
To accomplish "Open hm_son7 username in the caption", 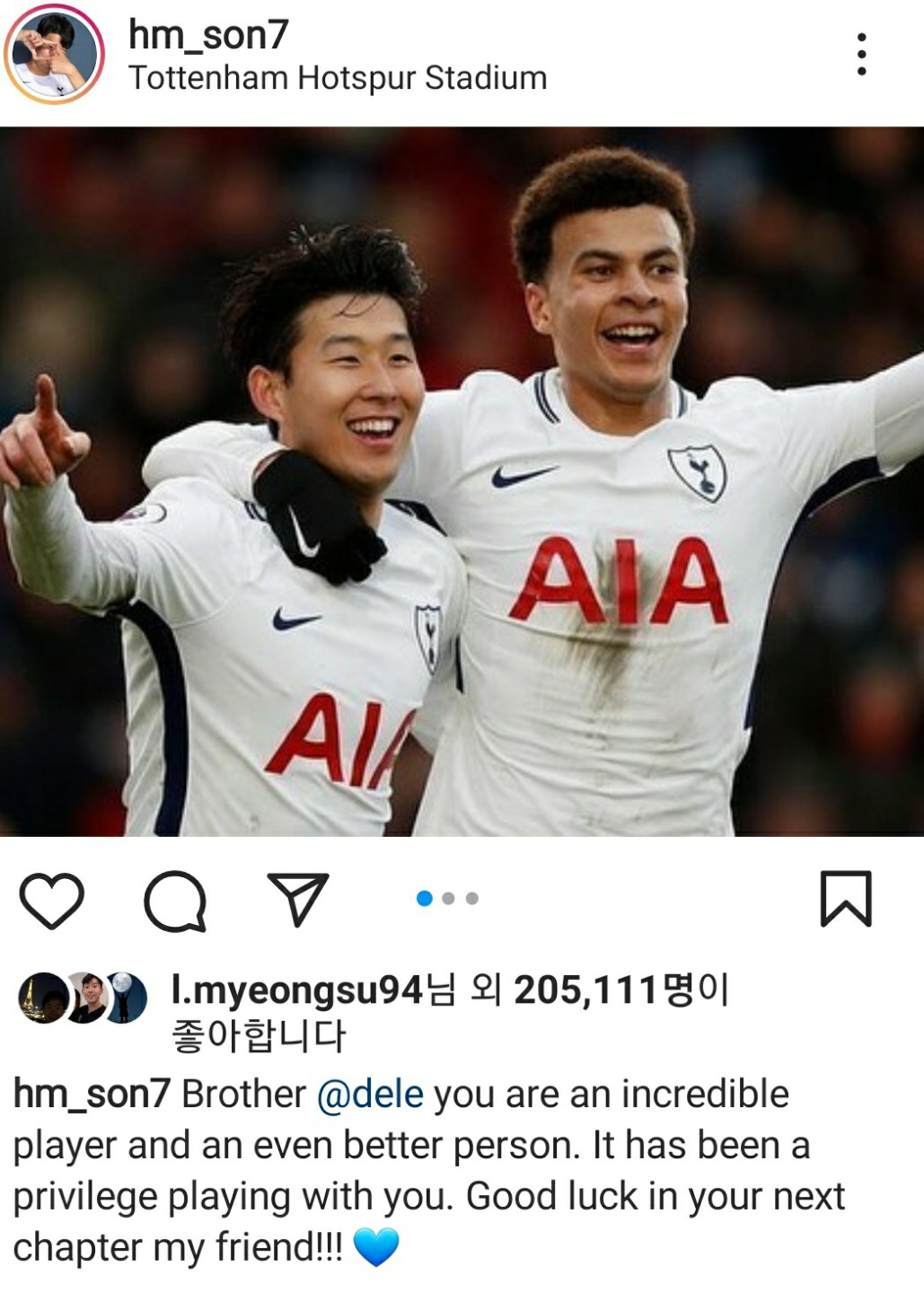I will pyautogui.click(x=92, y=1094).
